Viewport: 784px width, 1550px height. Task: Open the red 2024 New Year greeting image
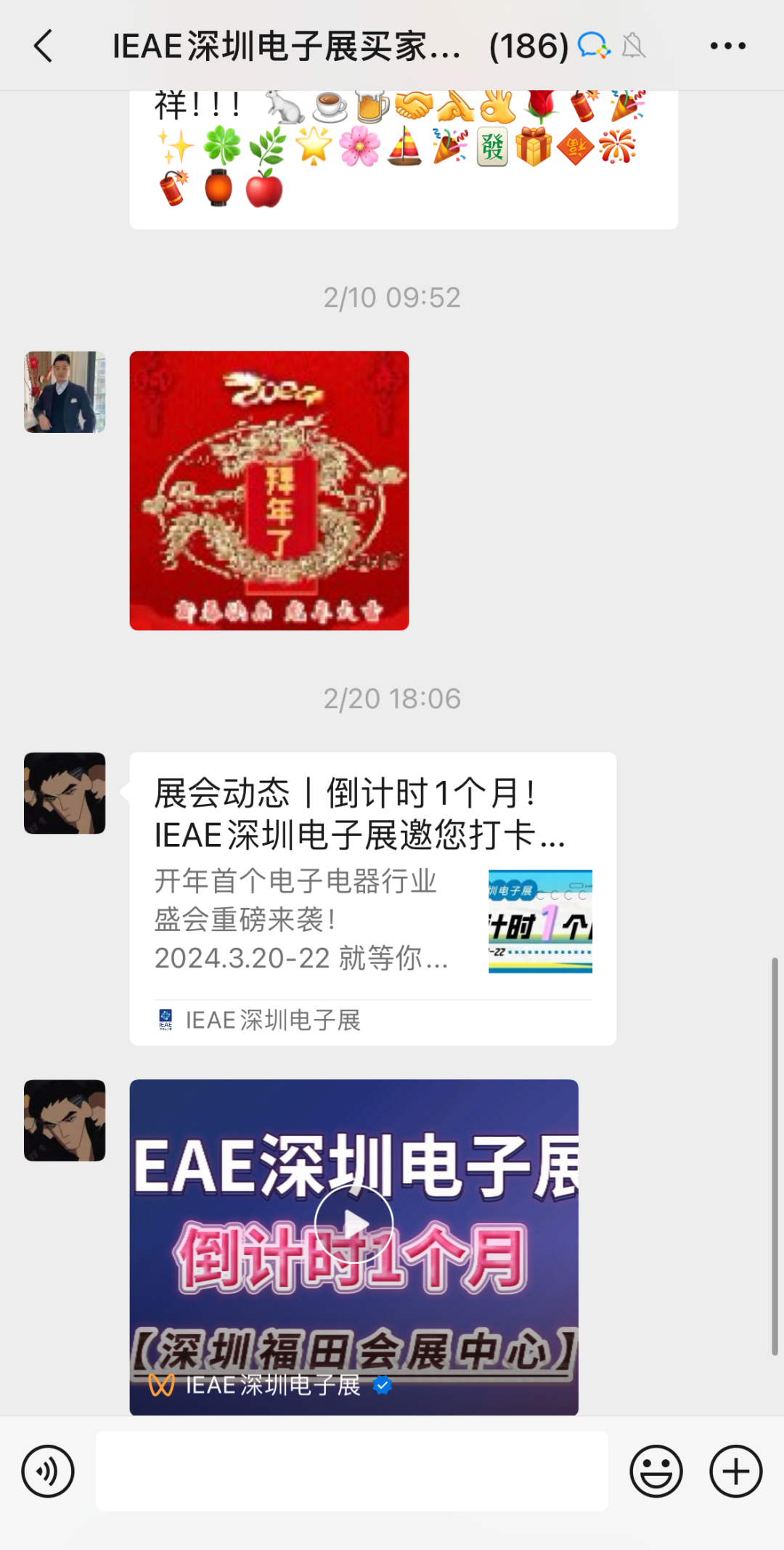[x=269, y=490]
